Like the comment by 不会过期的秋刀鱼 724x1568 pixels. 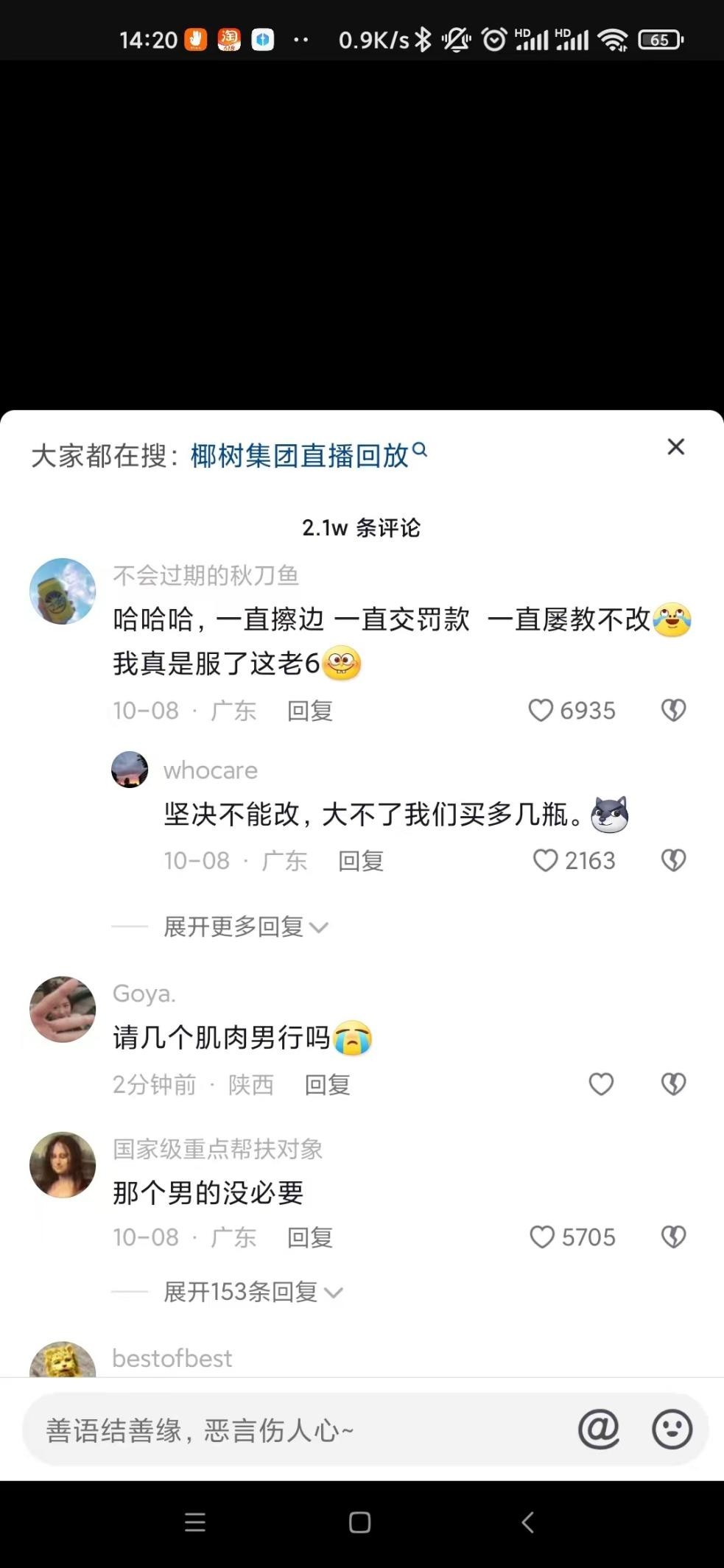pyautogui.click(x=541, y=711)
